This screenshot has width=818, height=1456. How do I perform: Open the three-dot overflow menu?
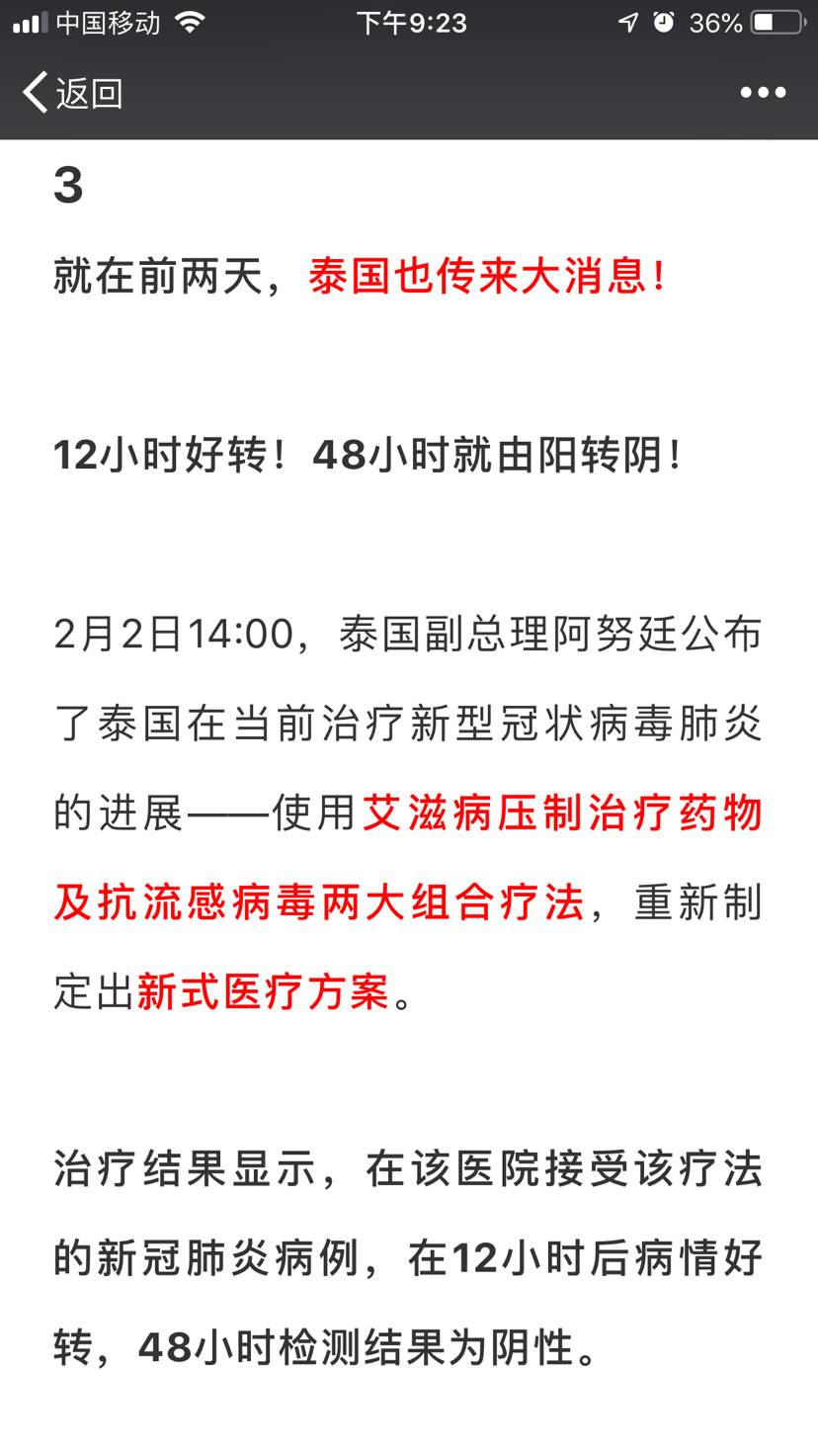pos(763,93)
